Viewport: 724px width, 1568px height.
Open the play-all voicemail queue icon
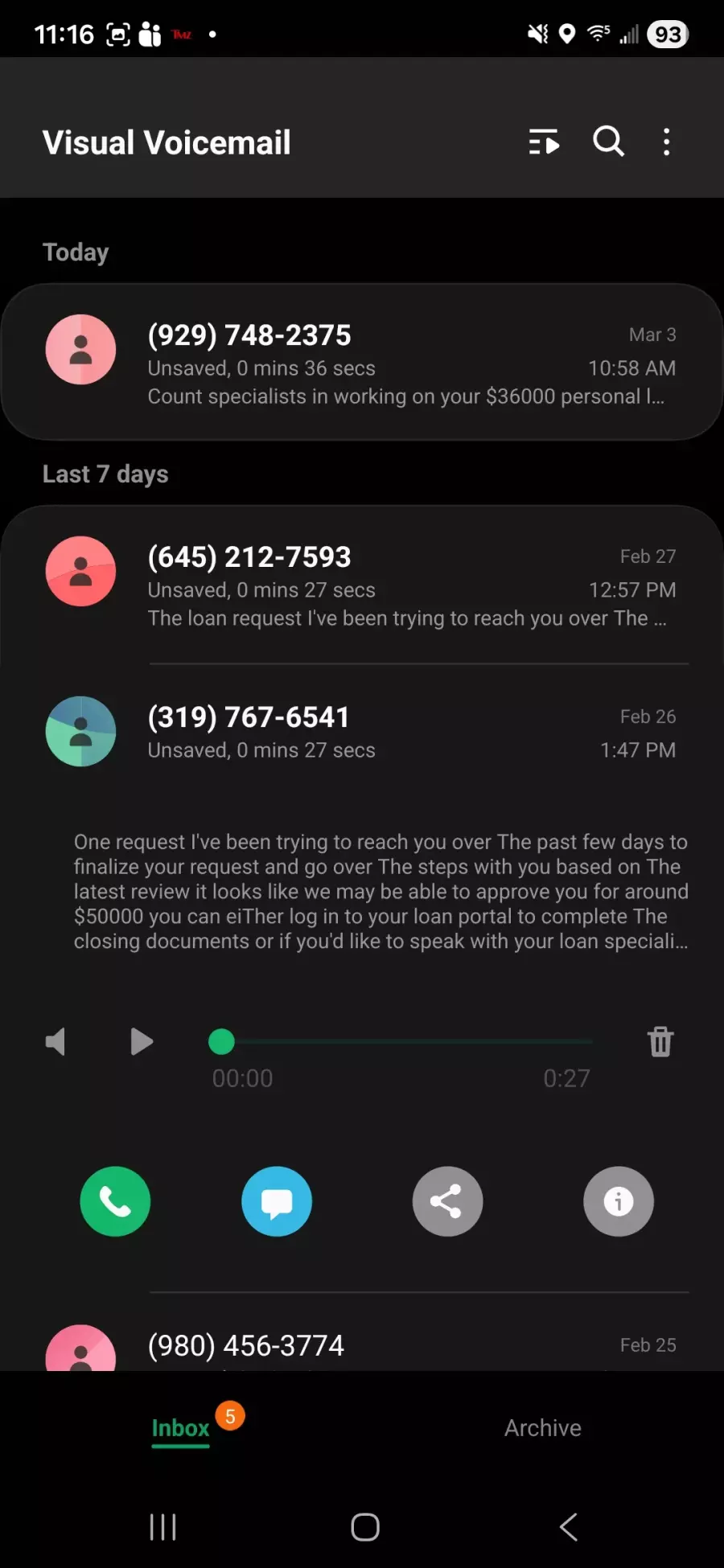[544, 142]
